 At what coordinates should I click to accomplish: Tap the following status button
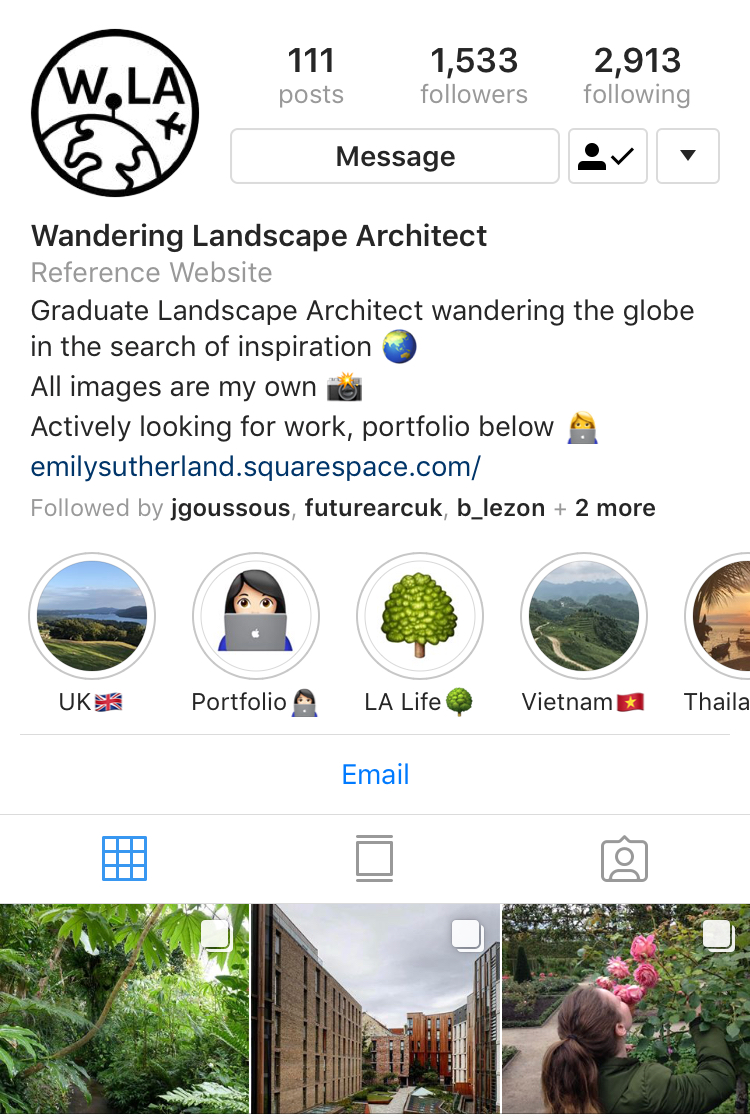click(607, 156)
